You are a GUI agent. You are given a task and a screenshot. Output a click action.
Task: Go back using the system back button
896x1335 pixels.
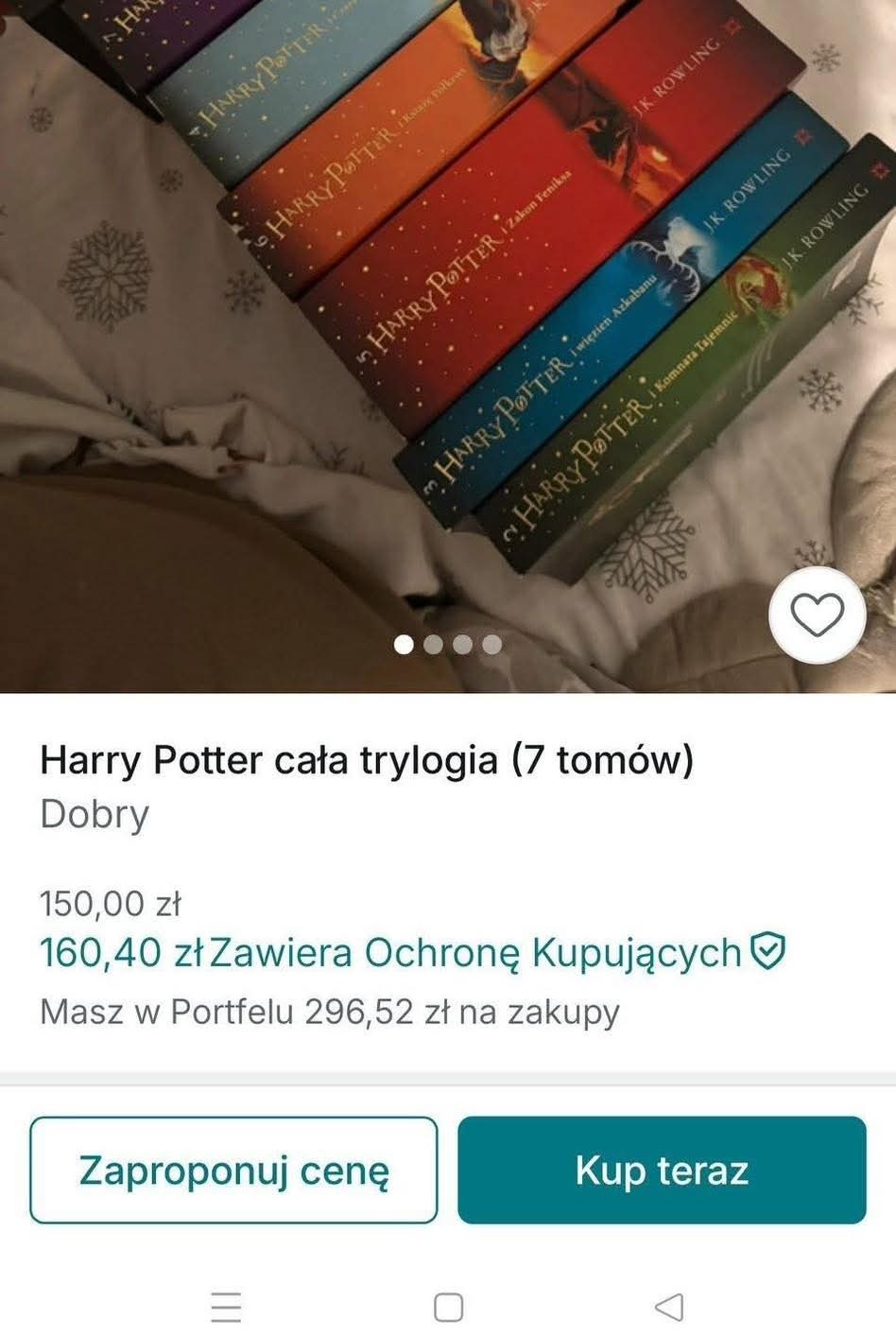[669, 1307]
